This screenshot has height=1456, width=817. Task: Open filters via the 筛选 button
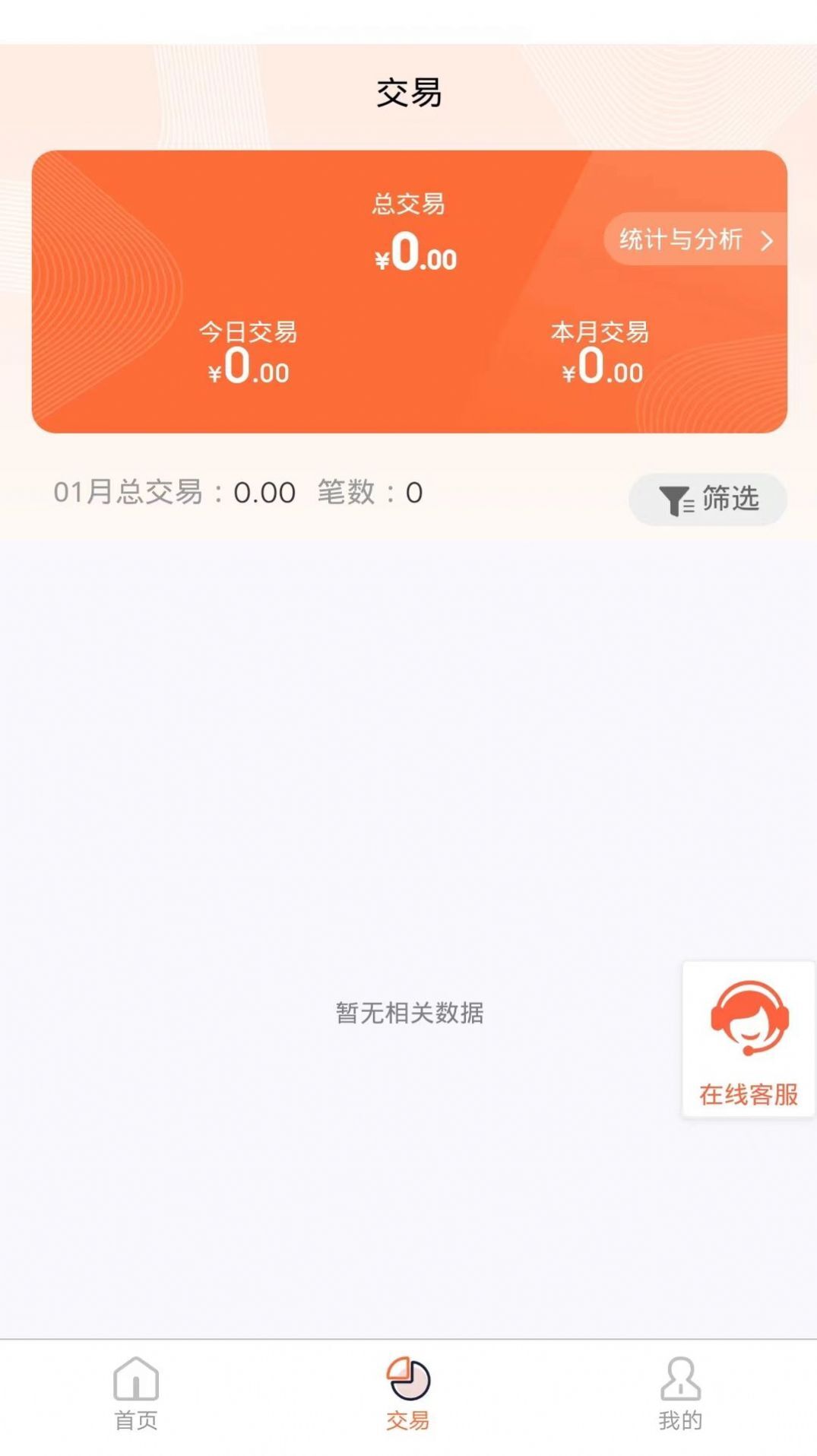pyautogui.click(x=707, y=498)
